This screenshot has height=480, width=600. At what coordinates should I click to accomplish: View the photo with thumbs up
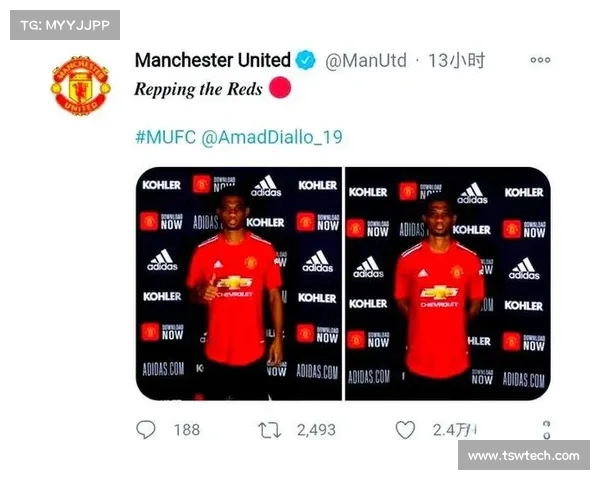point(238,284)
